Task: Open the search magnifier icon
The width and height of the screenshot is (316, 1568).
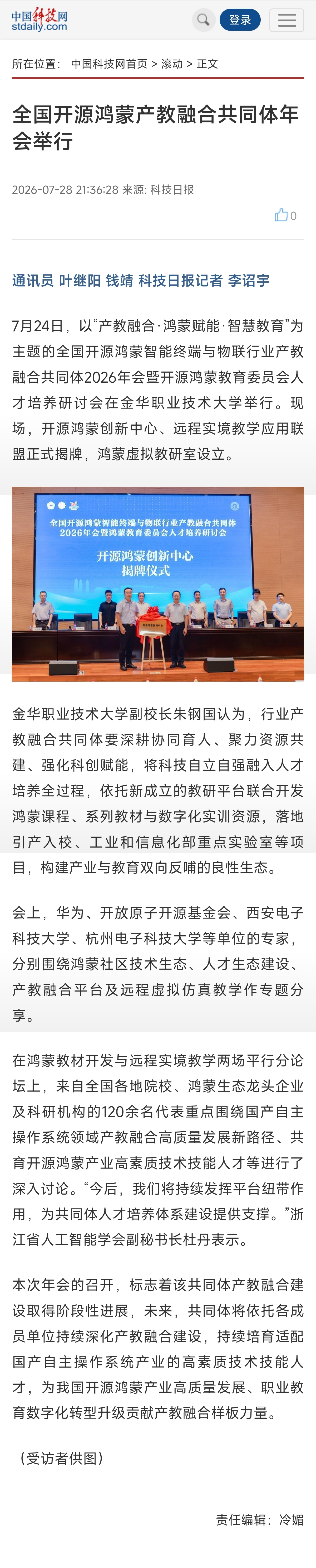Action: [204, 20]
